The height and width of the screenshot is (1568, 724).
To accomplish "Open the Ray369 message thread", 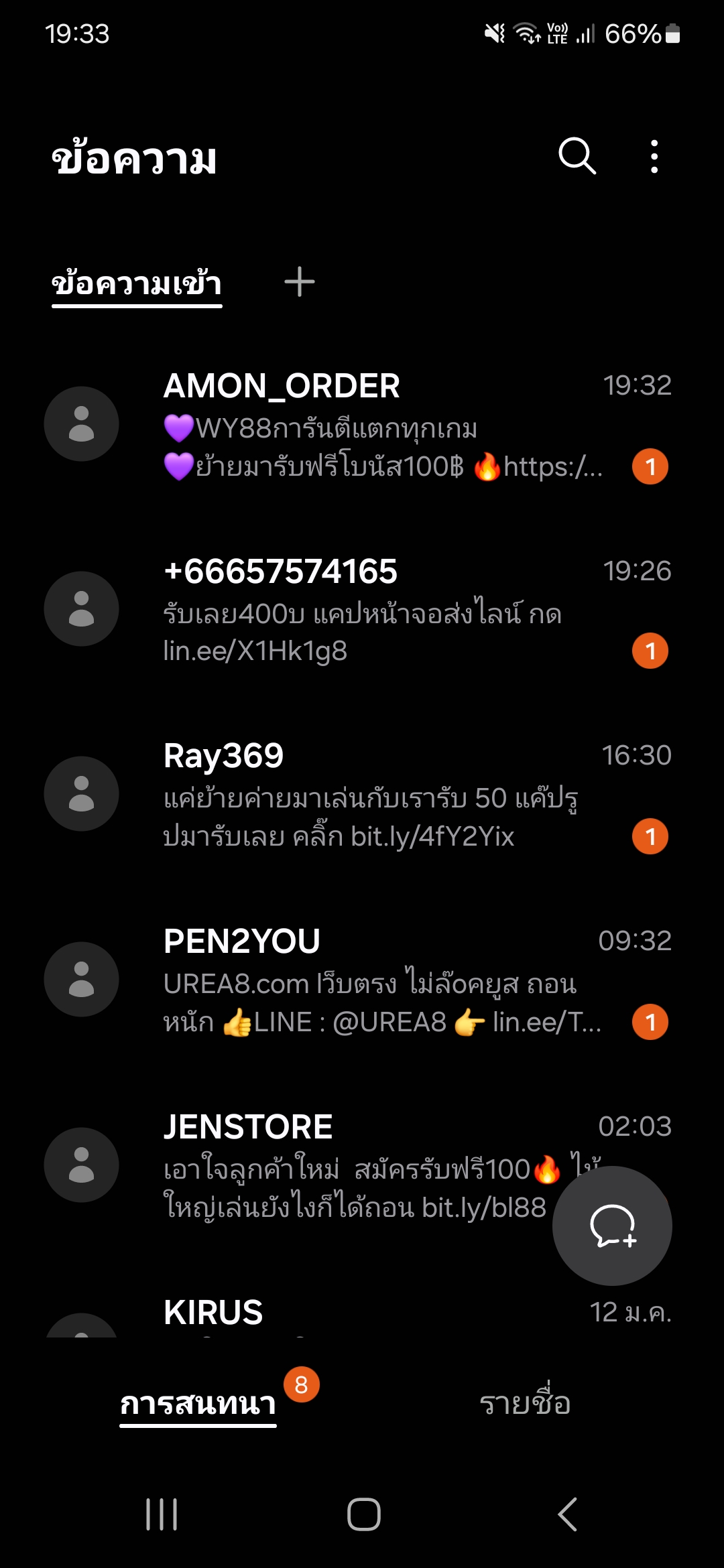I will pos(362,795).
